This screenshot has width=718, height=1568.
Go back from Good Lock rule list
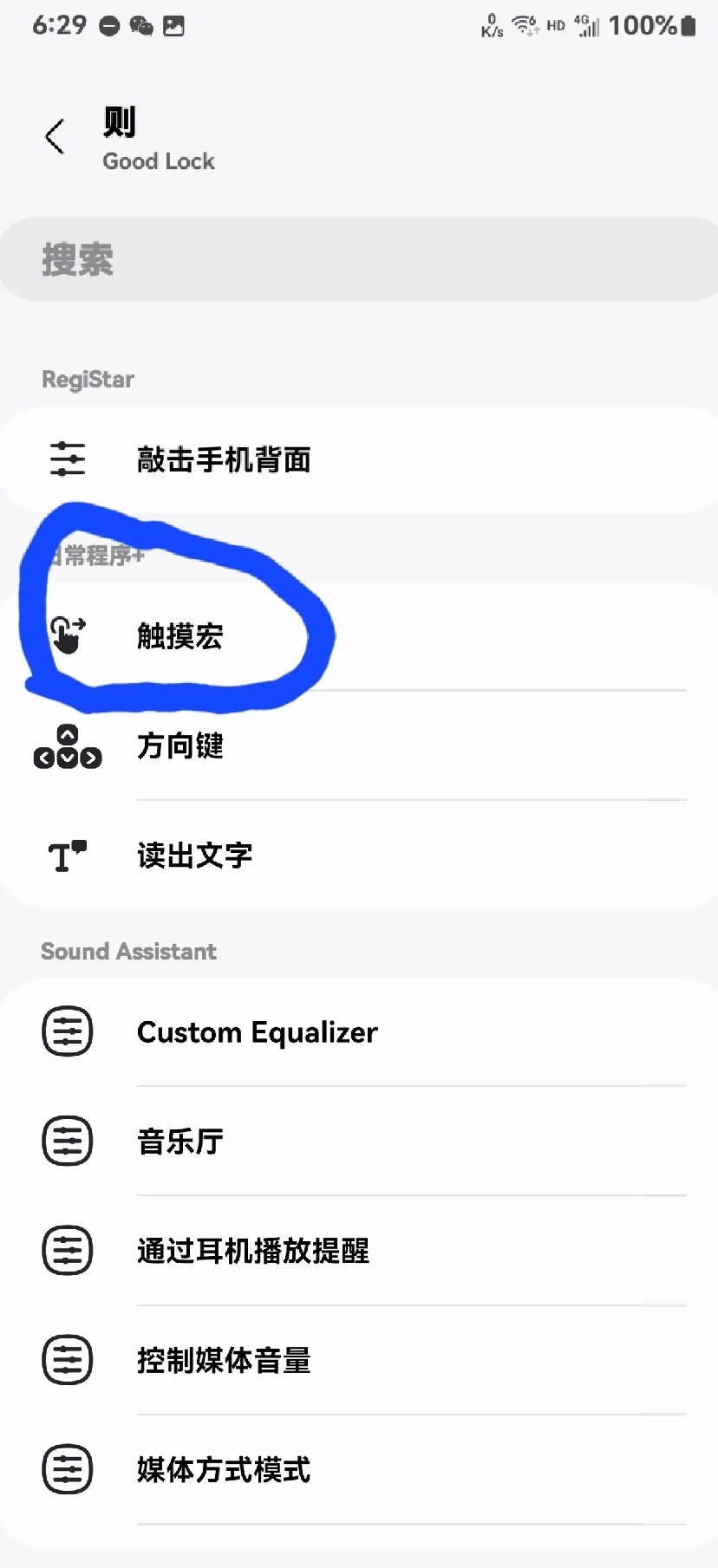[55, 137]
